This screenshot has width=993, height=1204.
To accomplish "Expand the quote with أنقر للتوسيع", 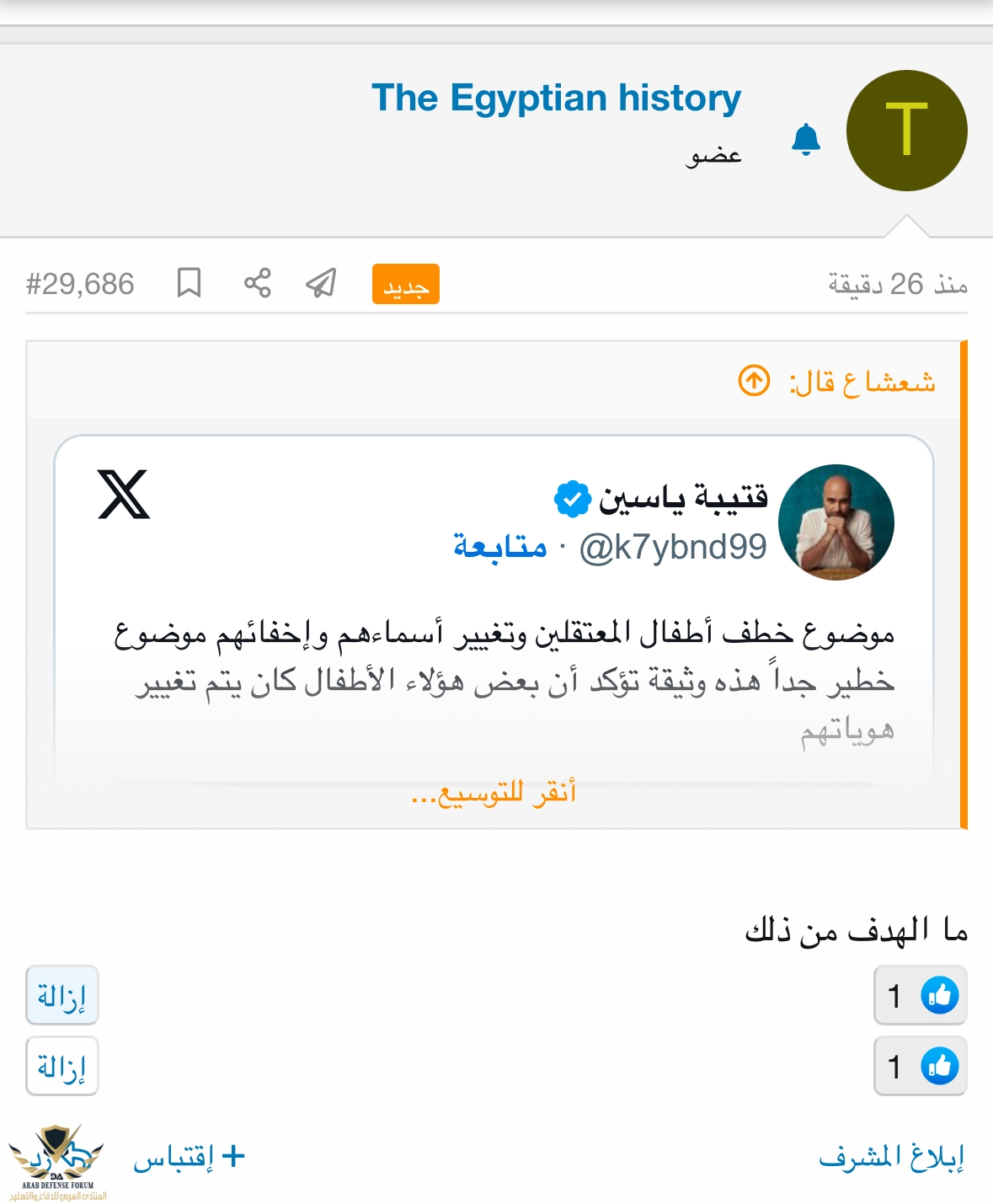I will (x=494, y=793).
